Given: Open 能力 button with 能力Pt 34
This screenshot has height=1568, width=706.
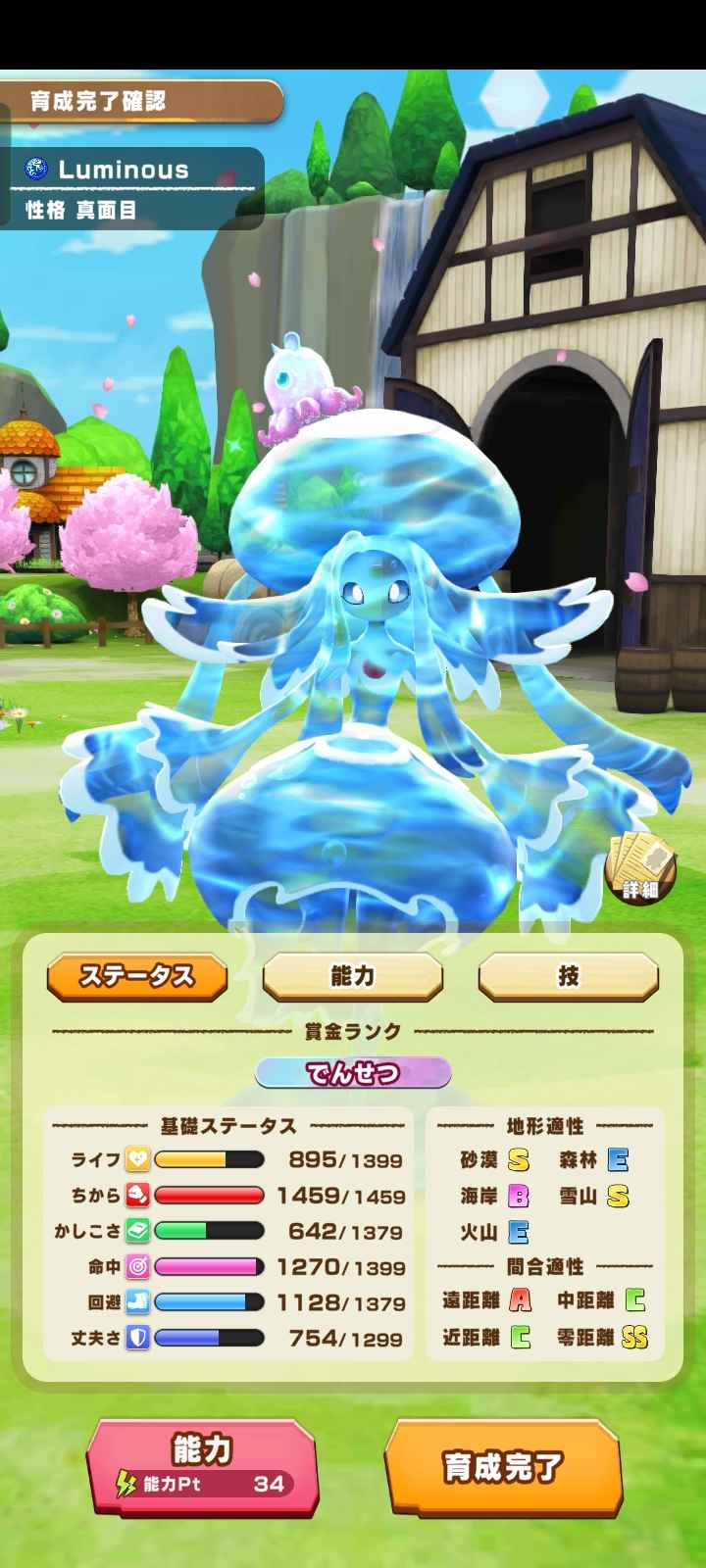Looking at the screenshot, I should click(203, 1465).
